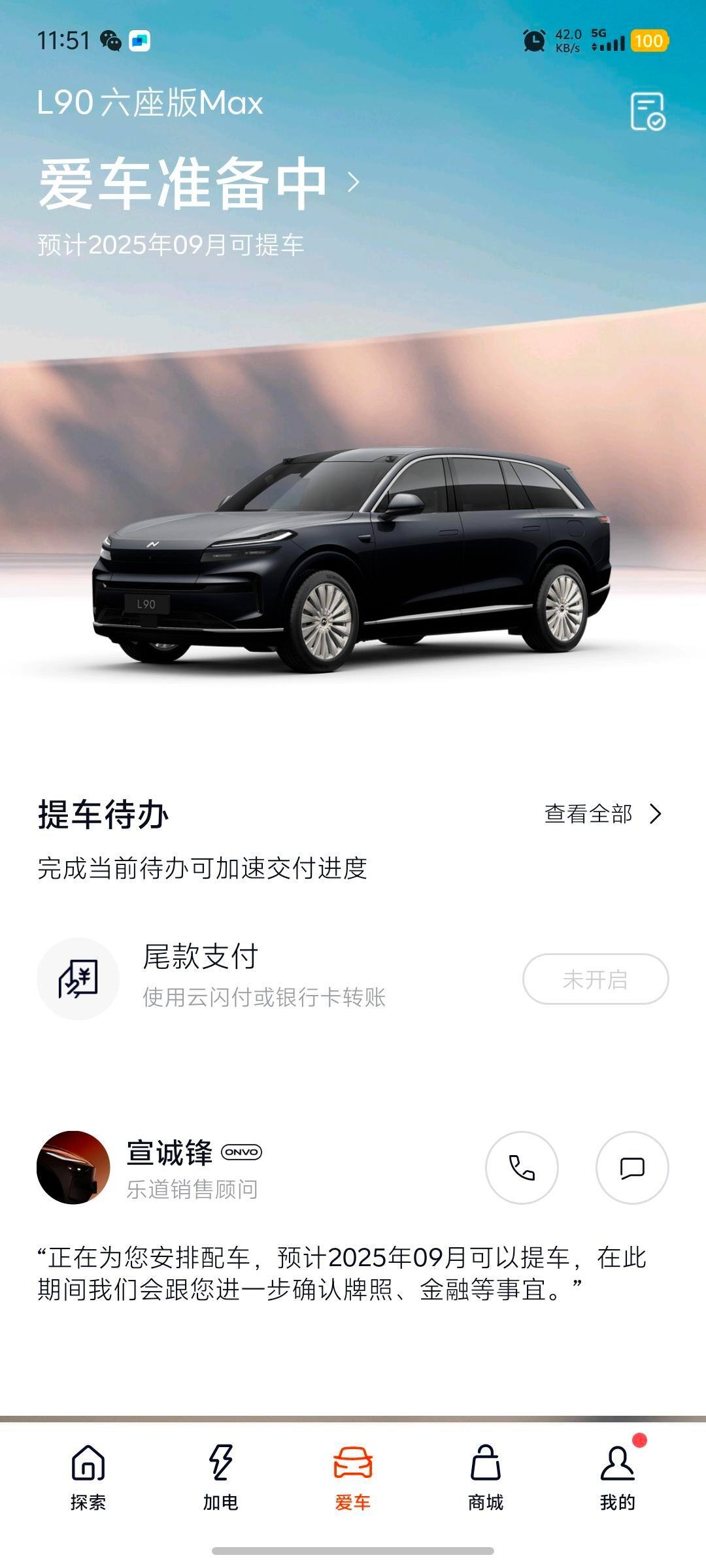Screen dimensions: 706x1568
Task: View all pickup to-dos via 查看全部
Action: pyautogui.click(x=603, y=814)
